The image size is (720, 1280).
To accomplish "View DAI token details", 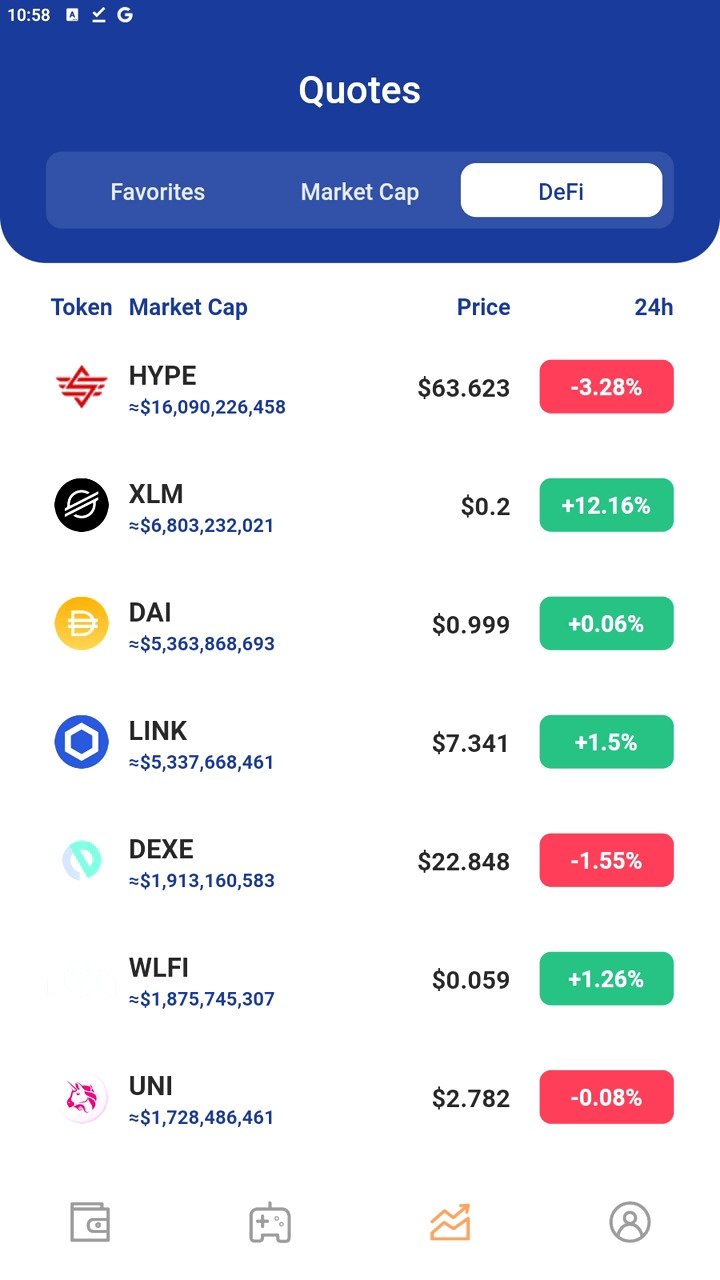I will click(360, 624).
